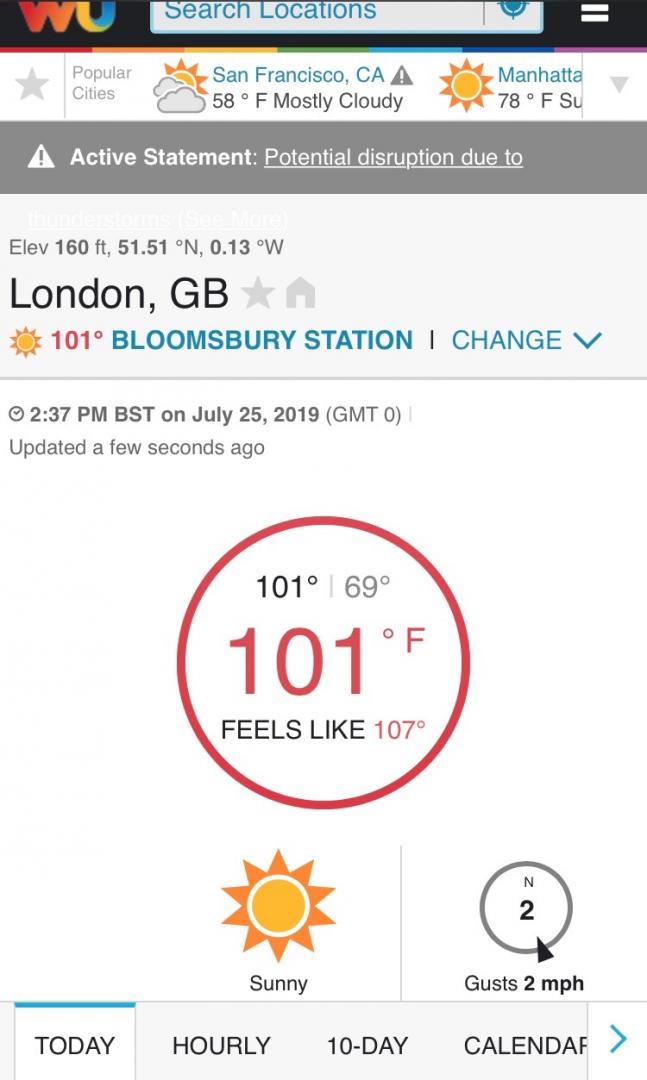Switch to the Today tab
647x1080 pixels.
(x=75, y=1044)
